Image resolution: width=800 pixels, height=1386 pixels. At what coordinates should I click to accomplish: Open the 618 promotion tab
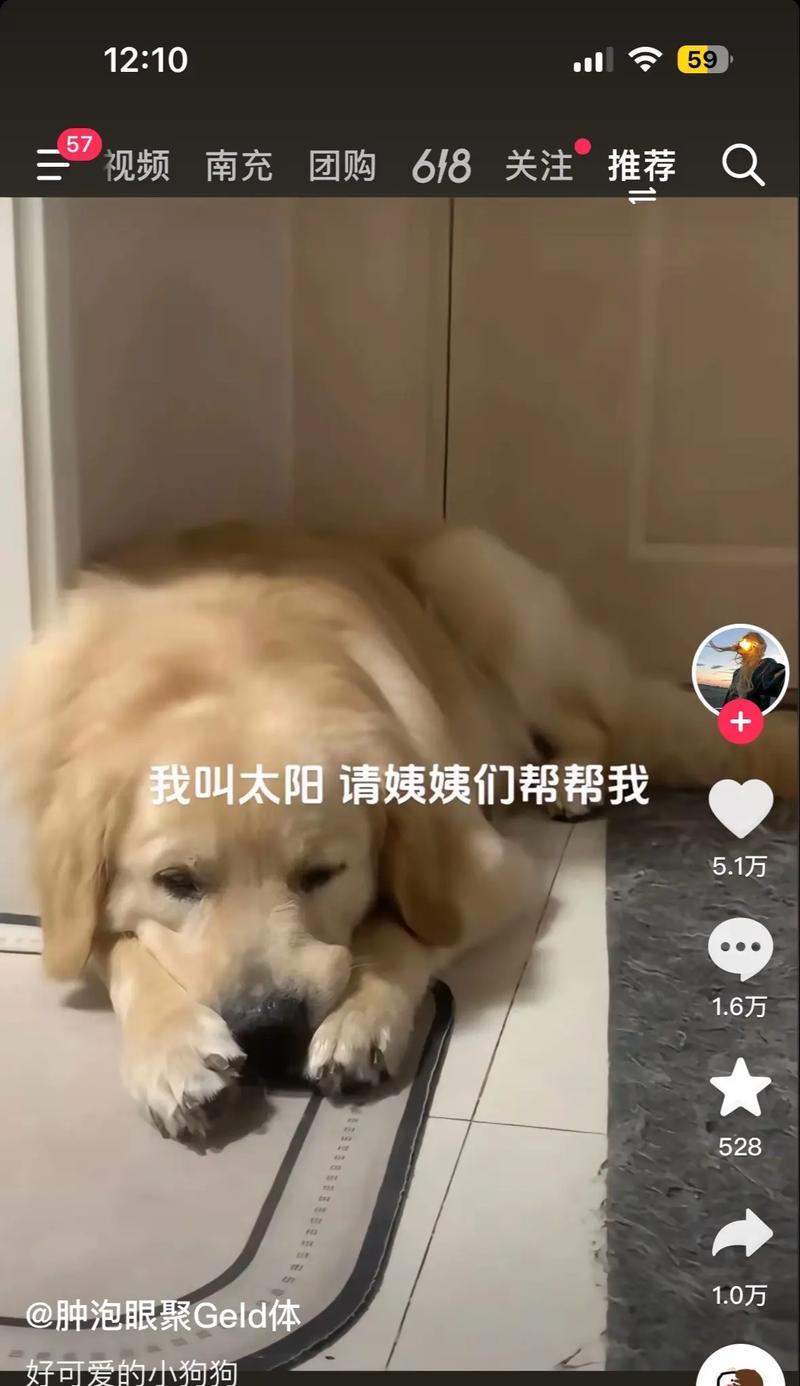point(441,166)
